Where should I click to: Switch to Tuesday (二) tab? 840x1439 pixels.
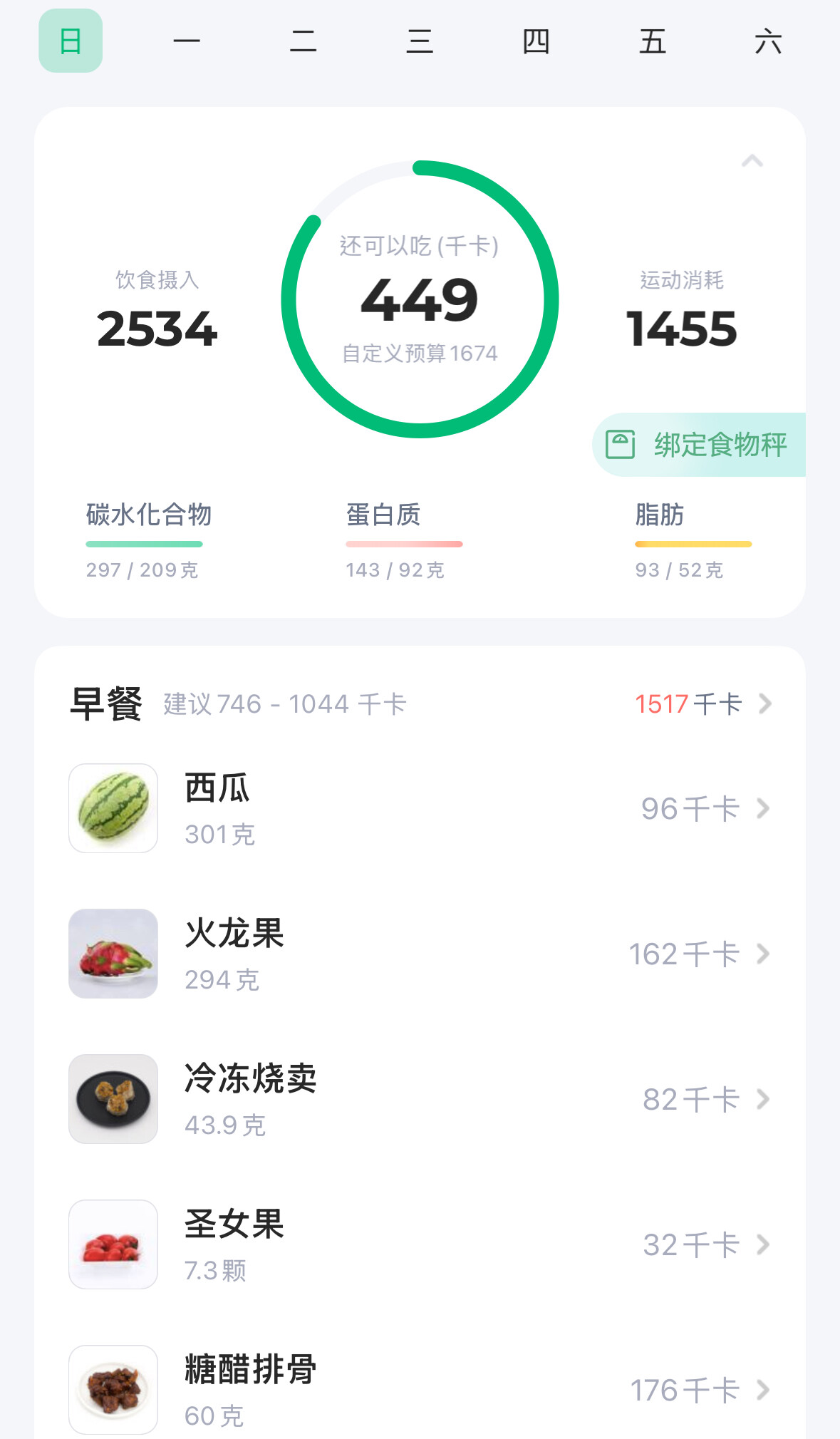pos(303,41)
